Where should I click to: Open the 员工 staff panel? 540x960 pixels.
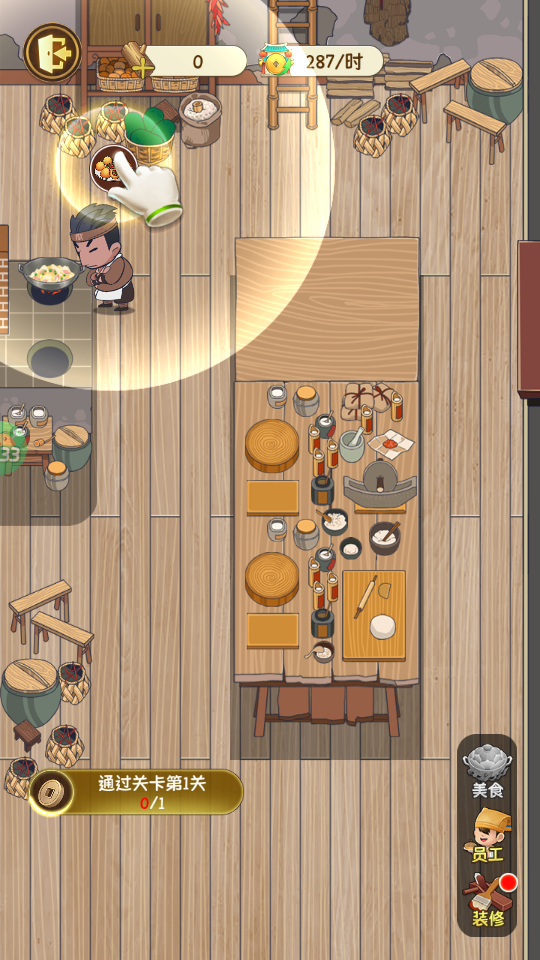coord(487,836)
